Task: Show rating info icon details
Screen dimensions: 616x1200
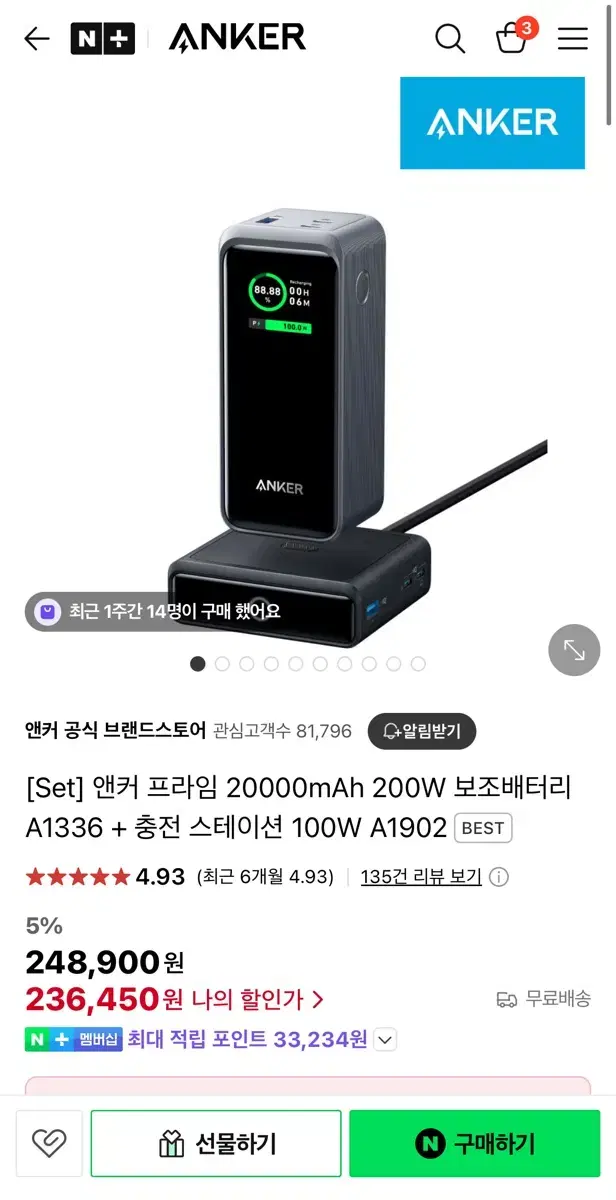Action: pyautogui.click(x=499, y=877)
